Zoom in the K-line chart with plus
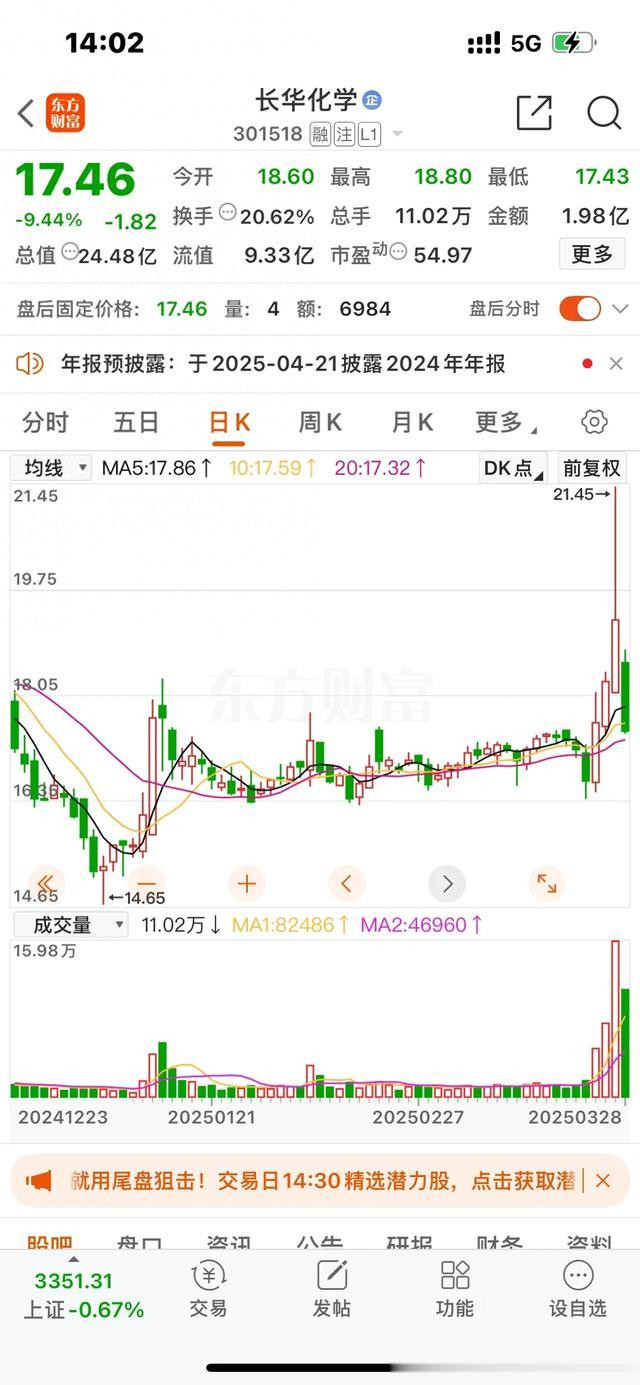Screen dimensions: 640x1385 click(x=246, y=884)
